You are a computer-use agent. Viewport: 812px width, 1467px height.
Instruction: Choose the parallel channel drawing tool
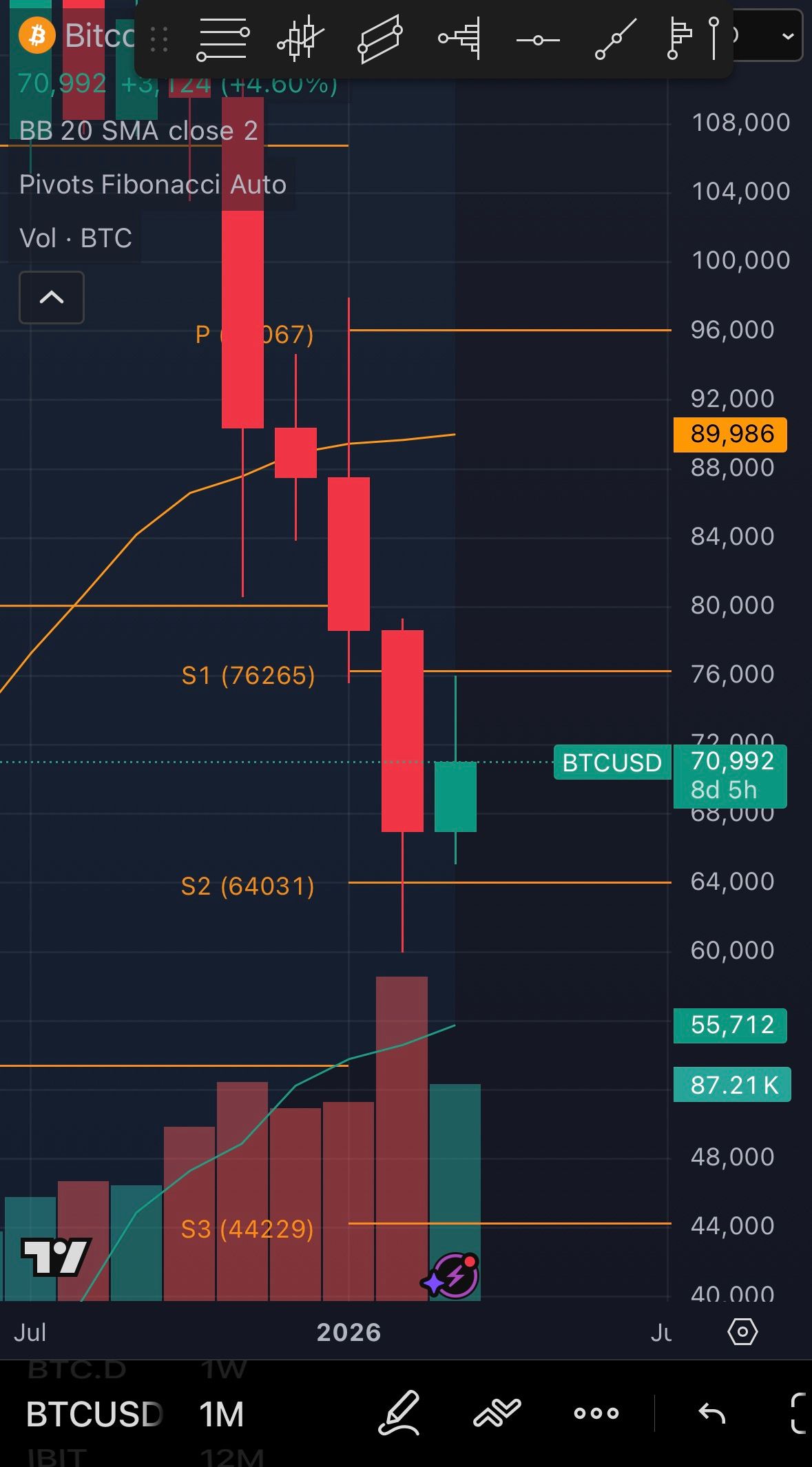[x=380, y=39]
